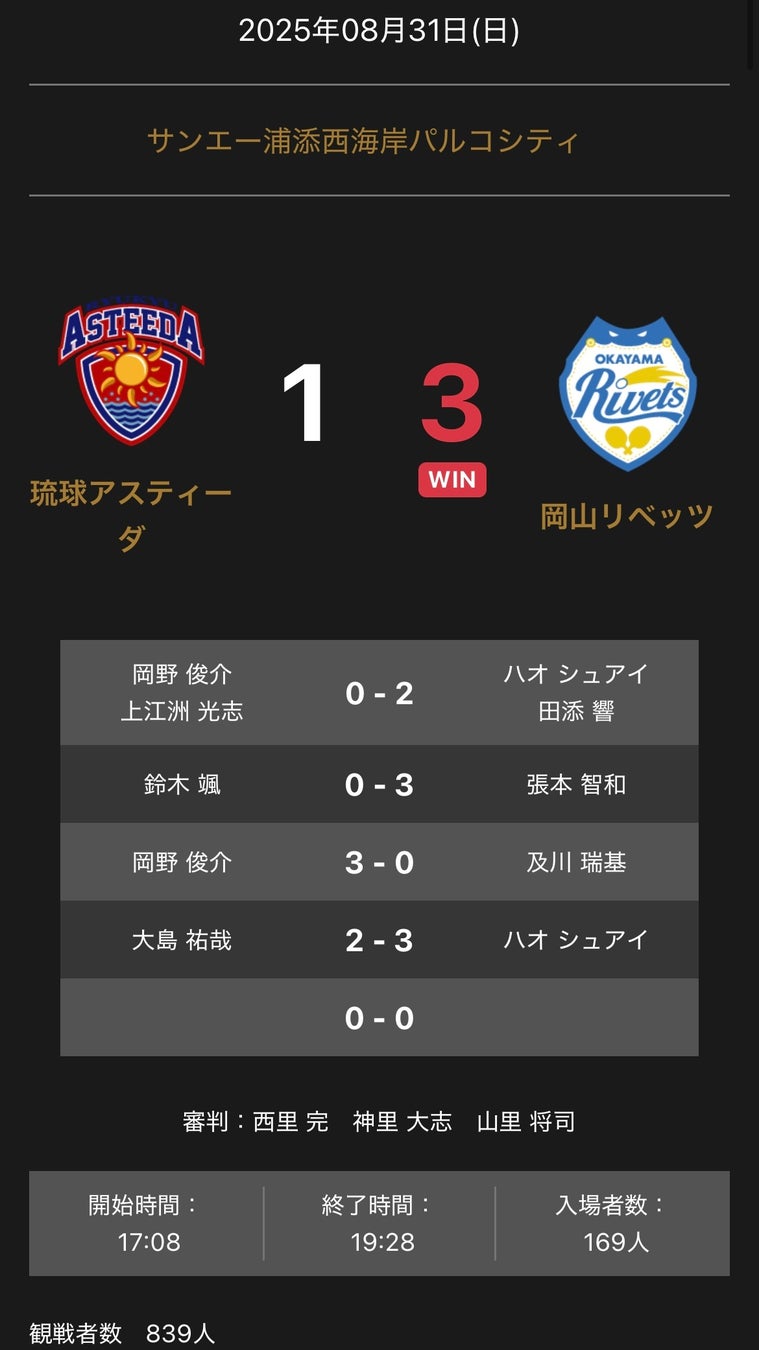759x1350 pixels.
Task: Open the 岡山リベッツ team link
Action: (x=627, y=516)
